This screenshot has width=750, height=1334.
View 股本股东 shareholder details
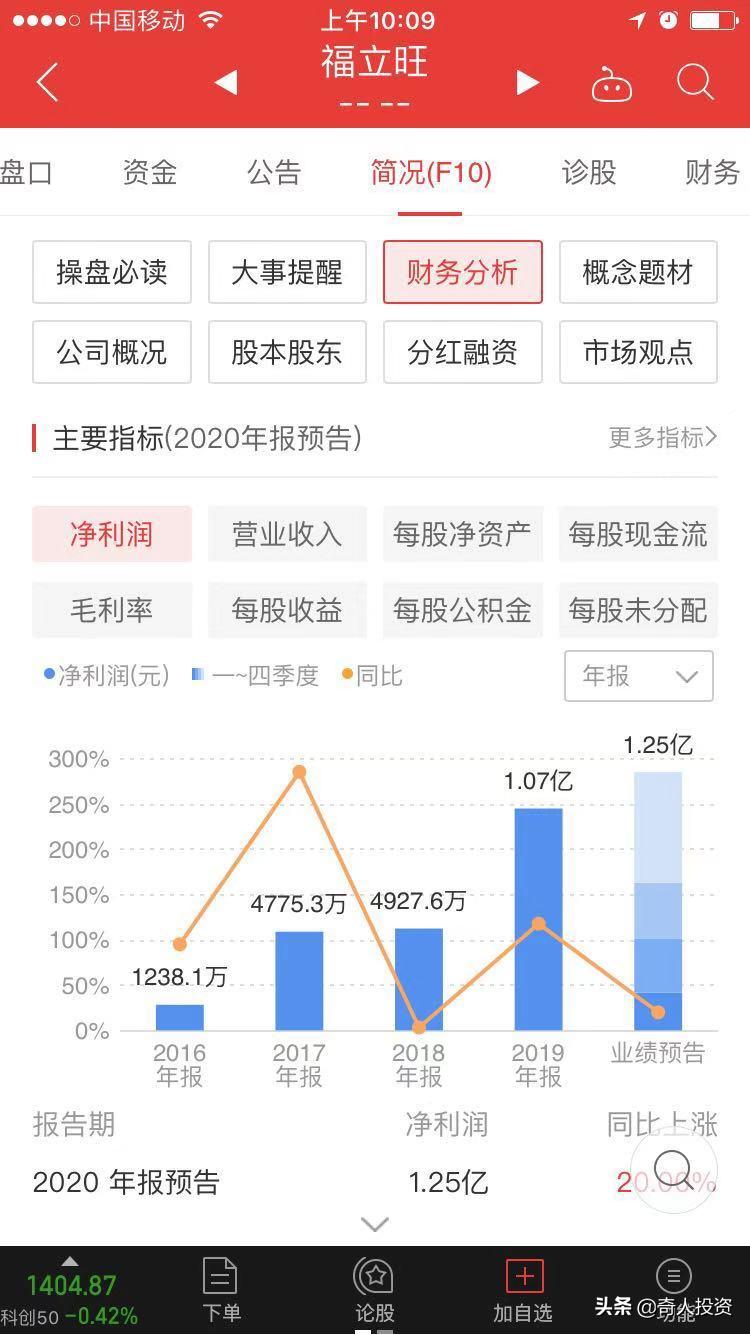click(287, 352)
